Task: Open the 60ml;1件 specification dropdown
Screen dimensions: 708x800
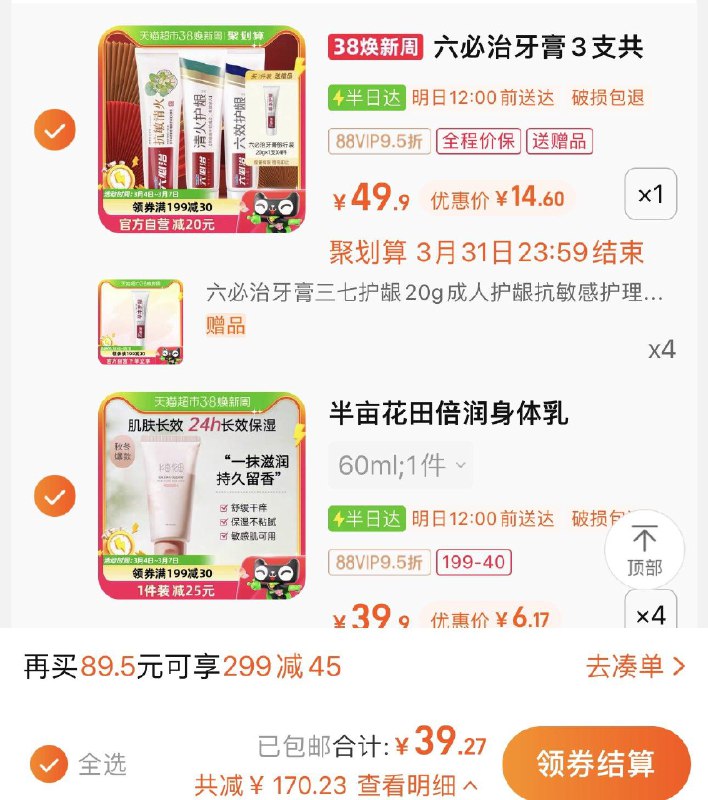Action: tap(401, 465)
